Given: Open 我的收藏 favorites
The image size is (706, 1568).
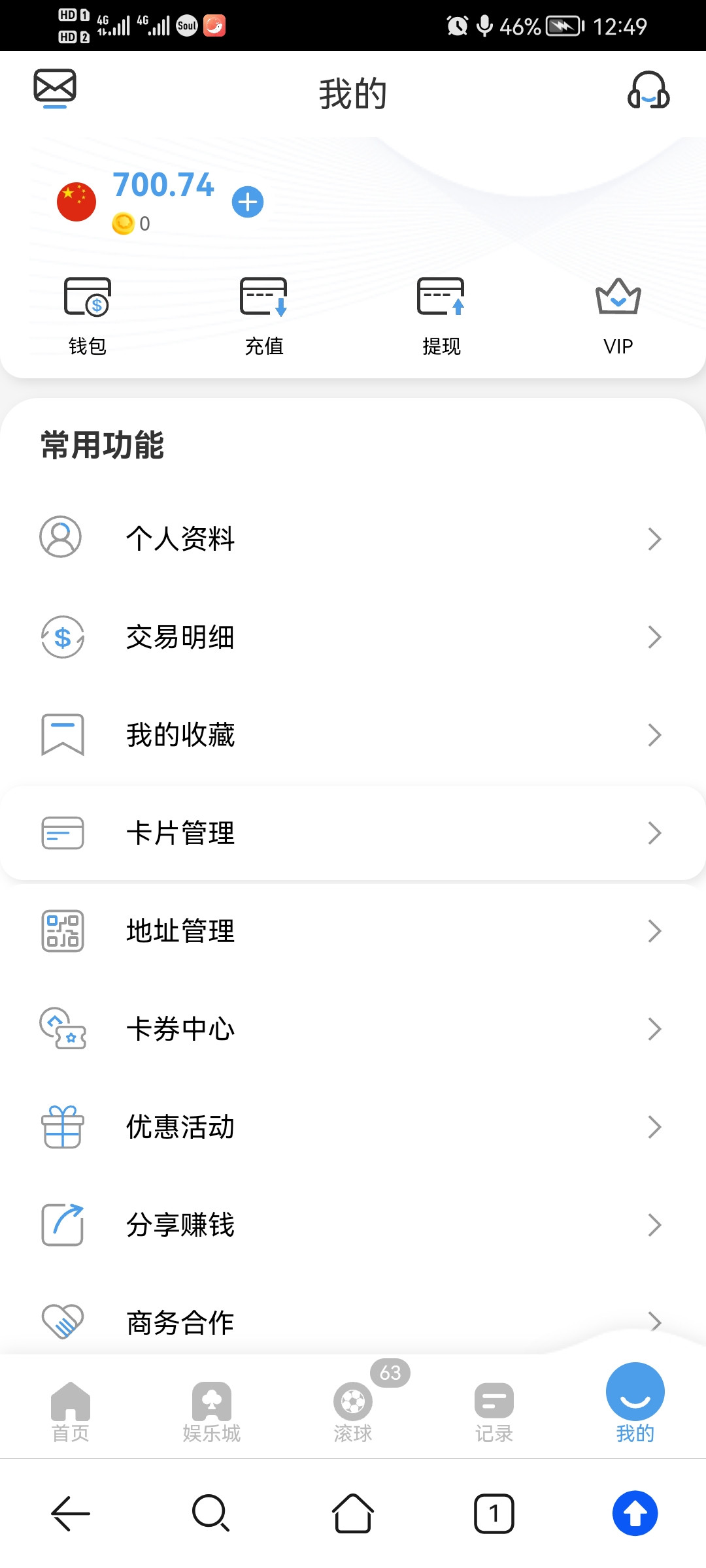Looking at the screenshot, I should coord(353,735).
